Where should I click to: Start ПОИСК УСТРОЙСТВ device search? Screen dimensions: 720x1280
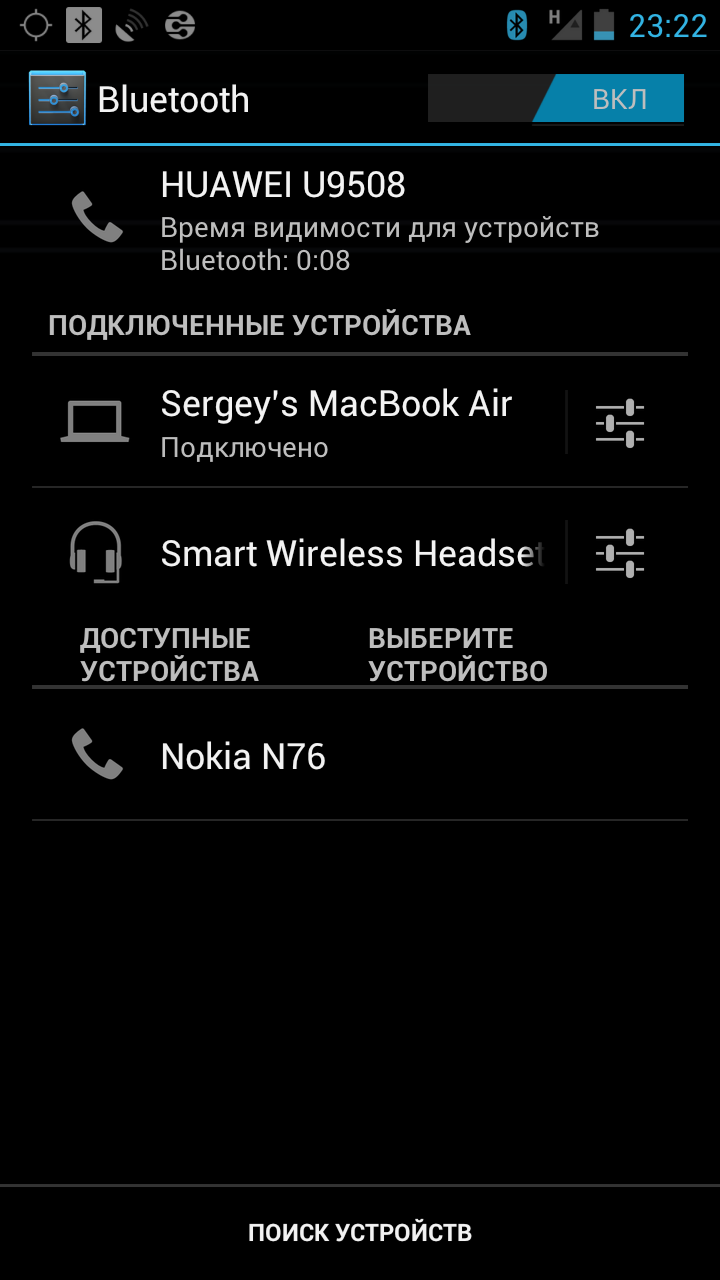tap(360, 1231)
